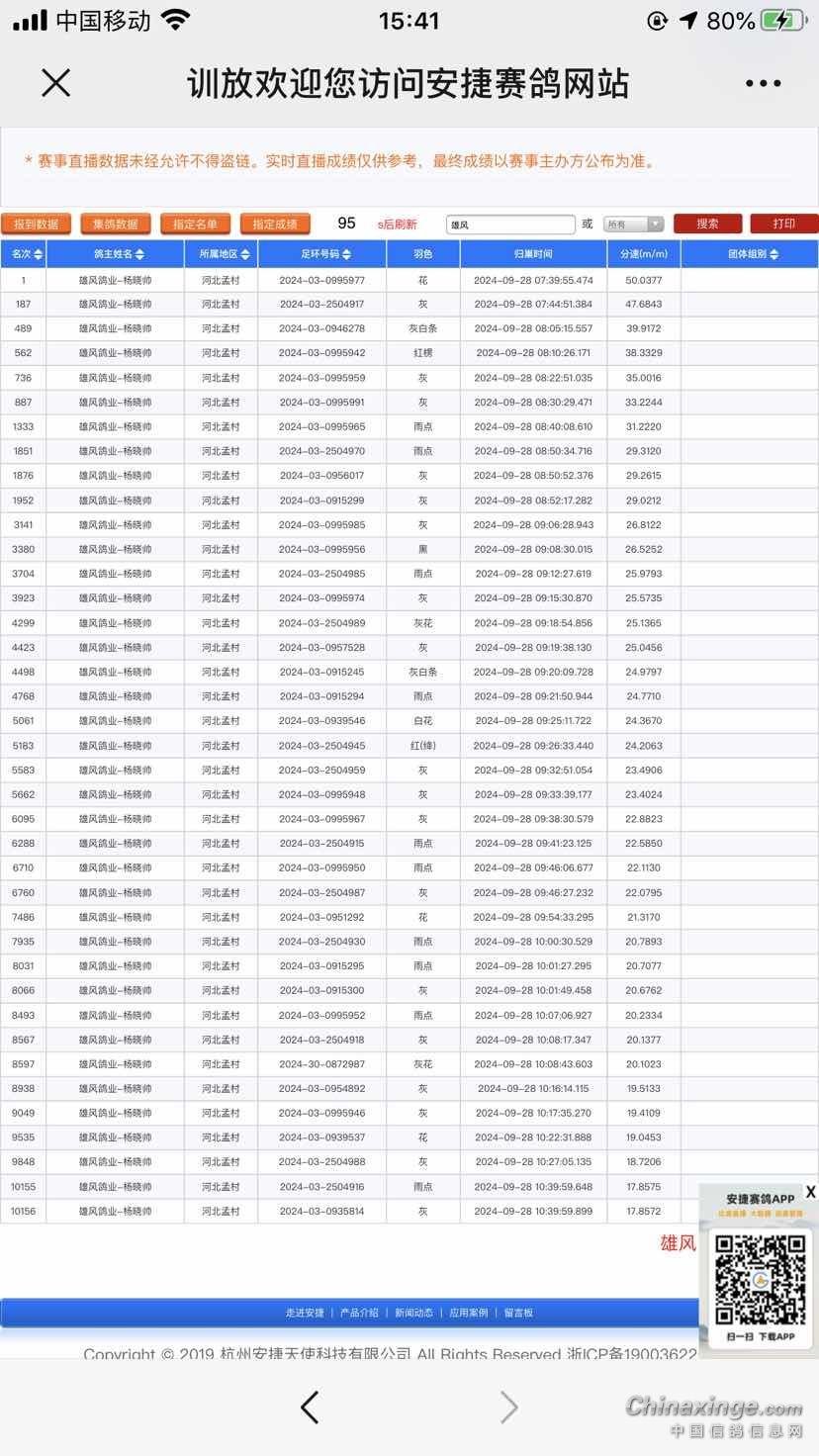Tap the search field containing 雄风
This screenshot has height=1456, width=819.
509,225
